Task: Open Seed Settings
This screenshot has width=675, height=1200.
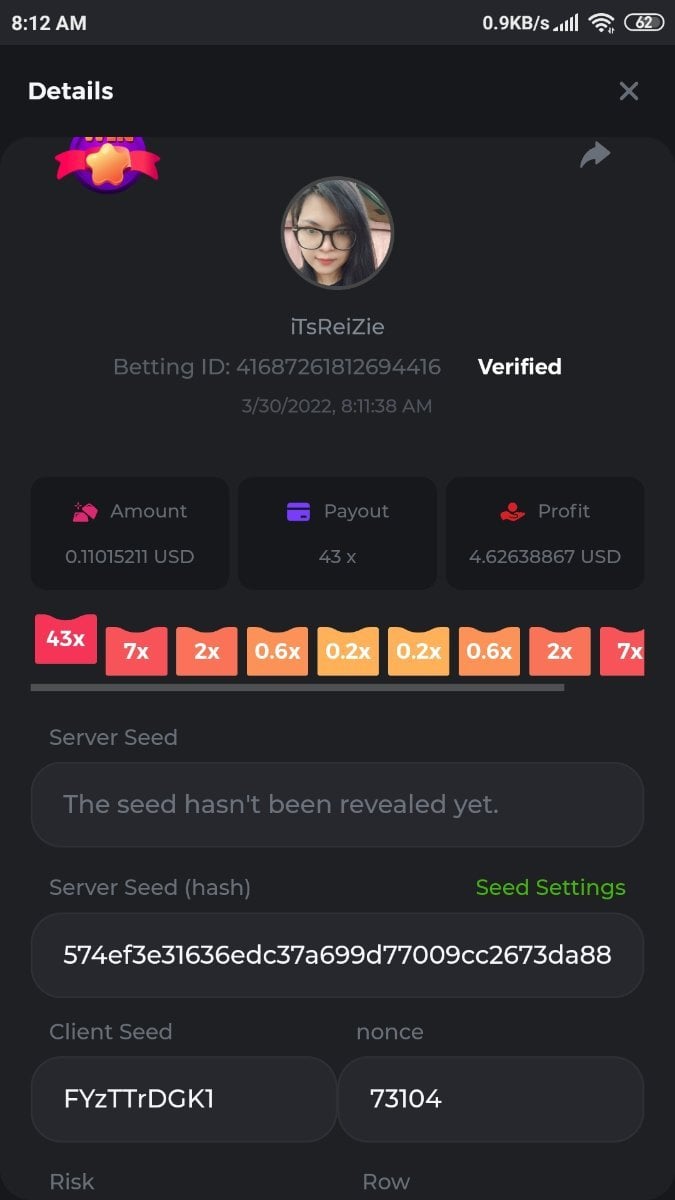Action: pyautogui.click(x=550, y=887)
